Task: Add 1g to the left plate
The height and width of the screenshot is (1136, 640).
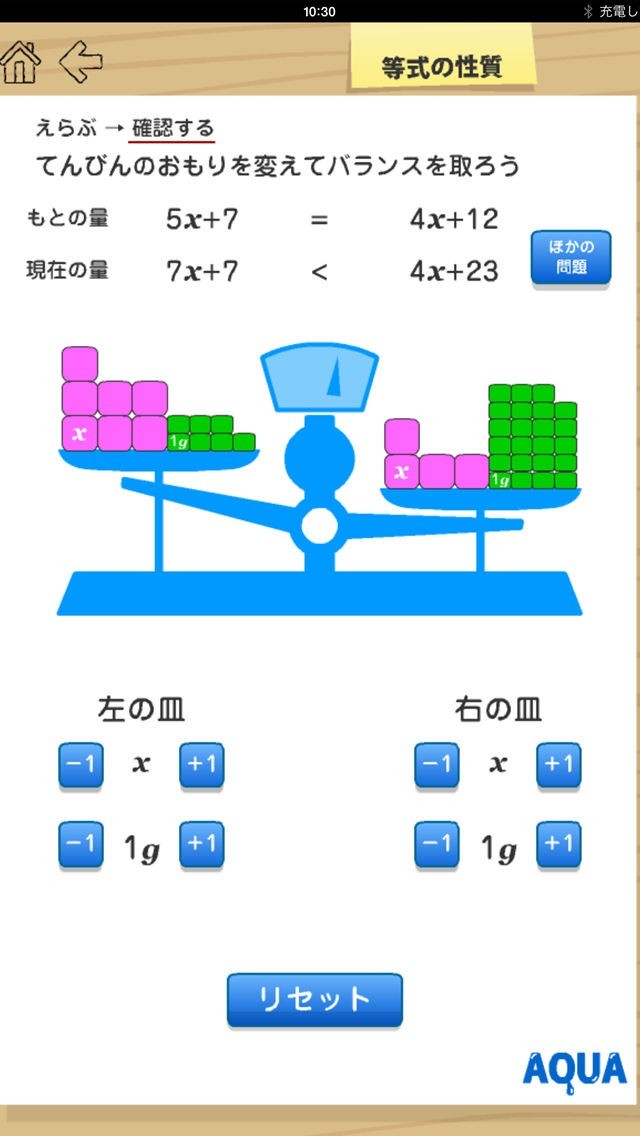Action: (x=202, y=845)
